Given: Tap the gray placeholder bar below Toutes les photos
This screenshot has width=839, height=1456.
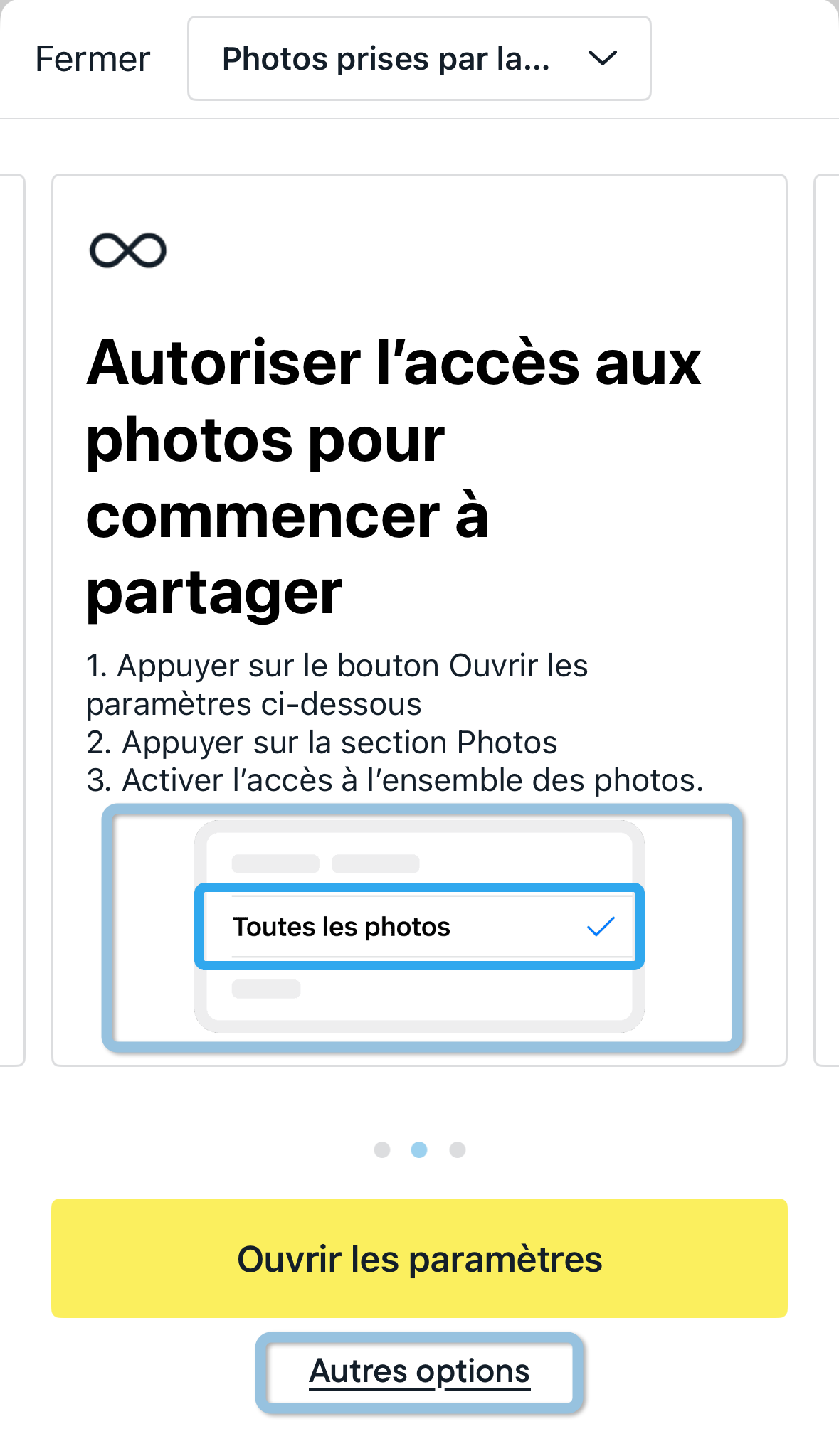Looking at the screenshot, I should [268, 988].
